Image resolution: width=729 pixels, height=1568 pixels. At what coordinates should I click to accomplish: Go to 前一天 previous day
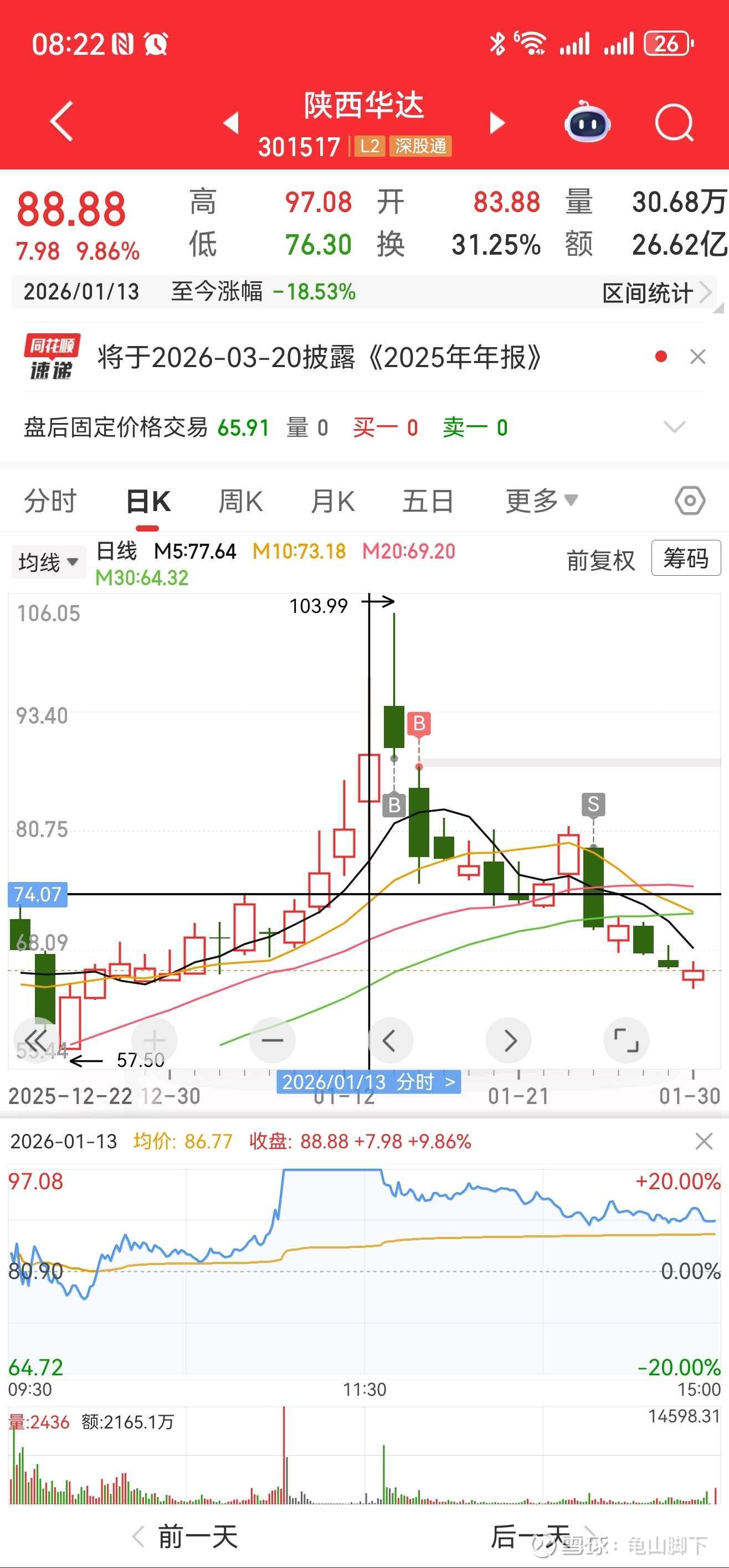(185, 1537)
